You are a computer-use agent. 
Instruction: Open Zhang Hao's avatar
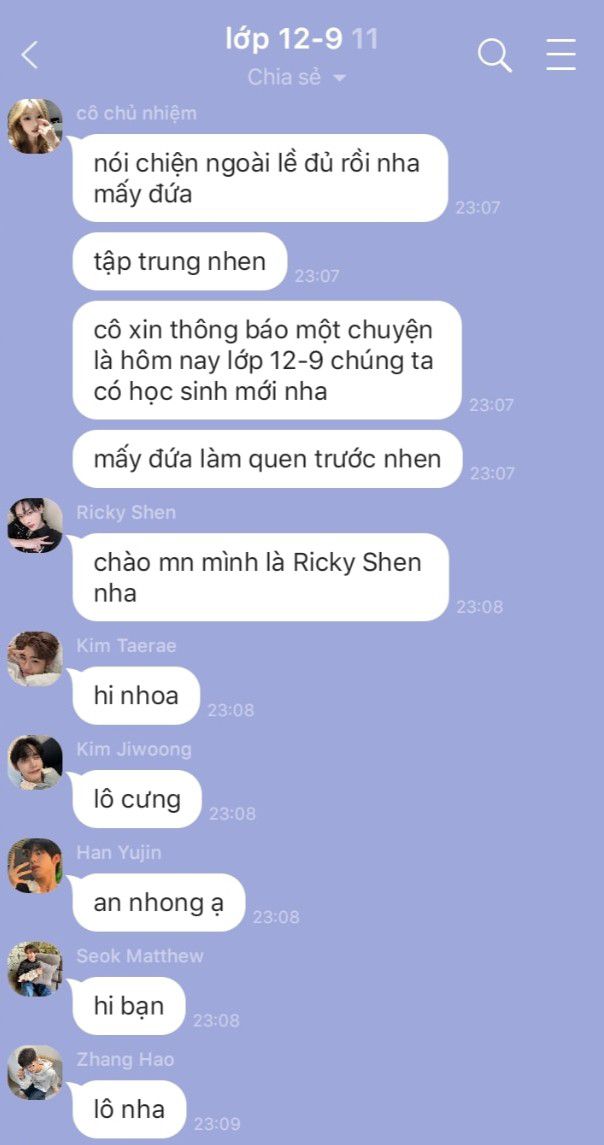tap(35, 1073)
